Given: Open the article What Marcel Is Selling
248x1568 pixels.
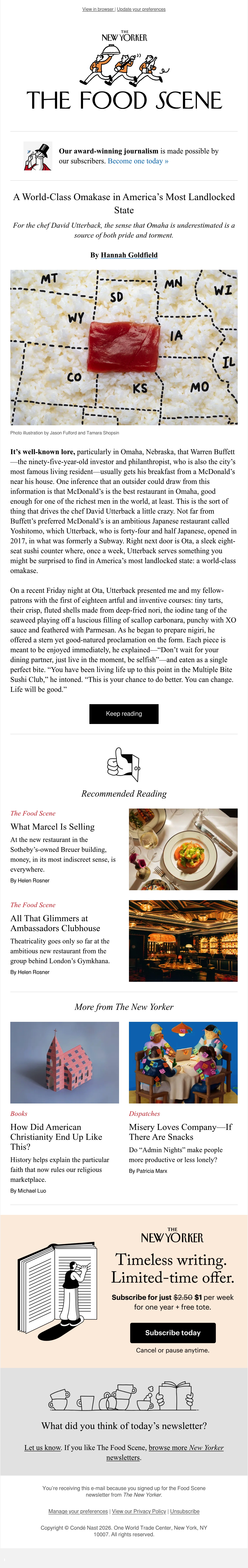Looking at the screenshot, I should 52,827.
